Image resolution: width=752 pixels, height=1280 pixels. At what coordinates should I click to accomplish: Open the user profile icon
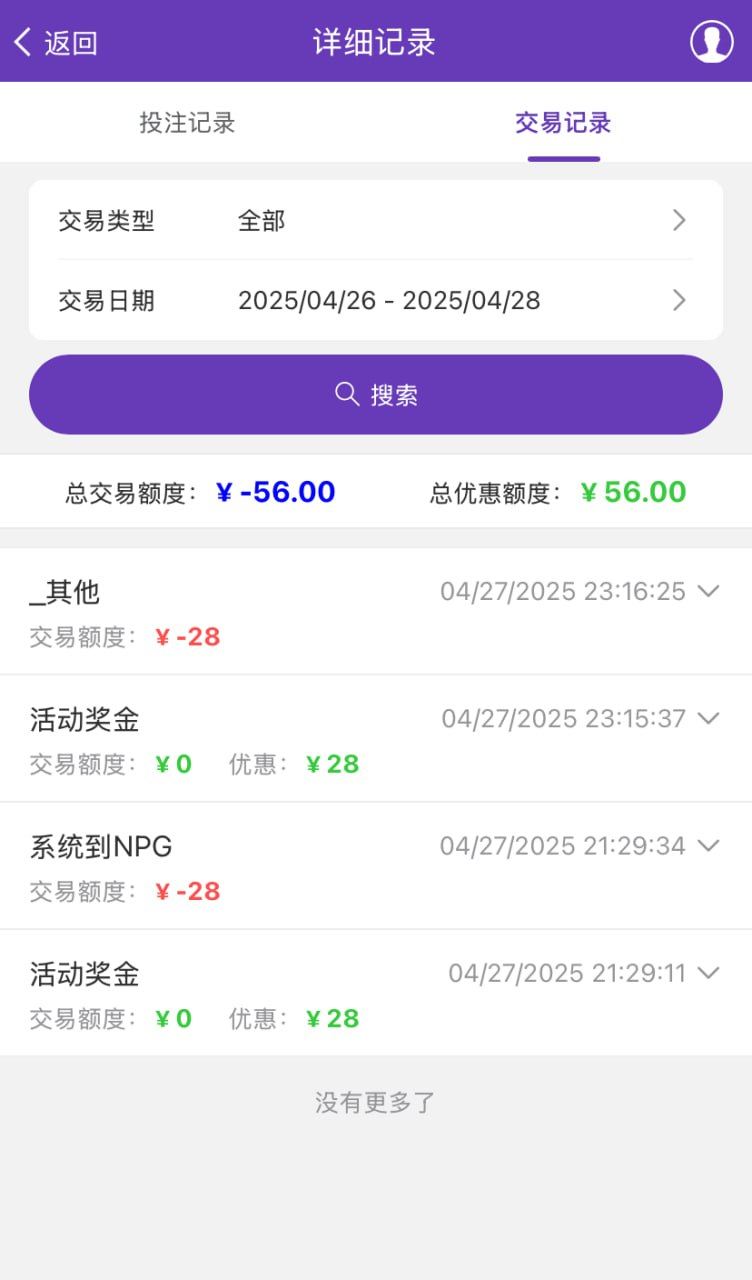pos(712,42)
